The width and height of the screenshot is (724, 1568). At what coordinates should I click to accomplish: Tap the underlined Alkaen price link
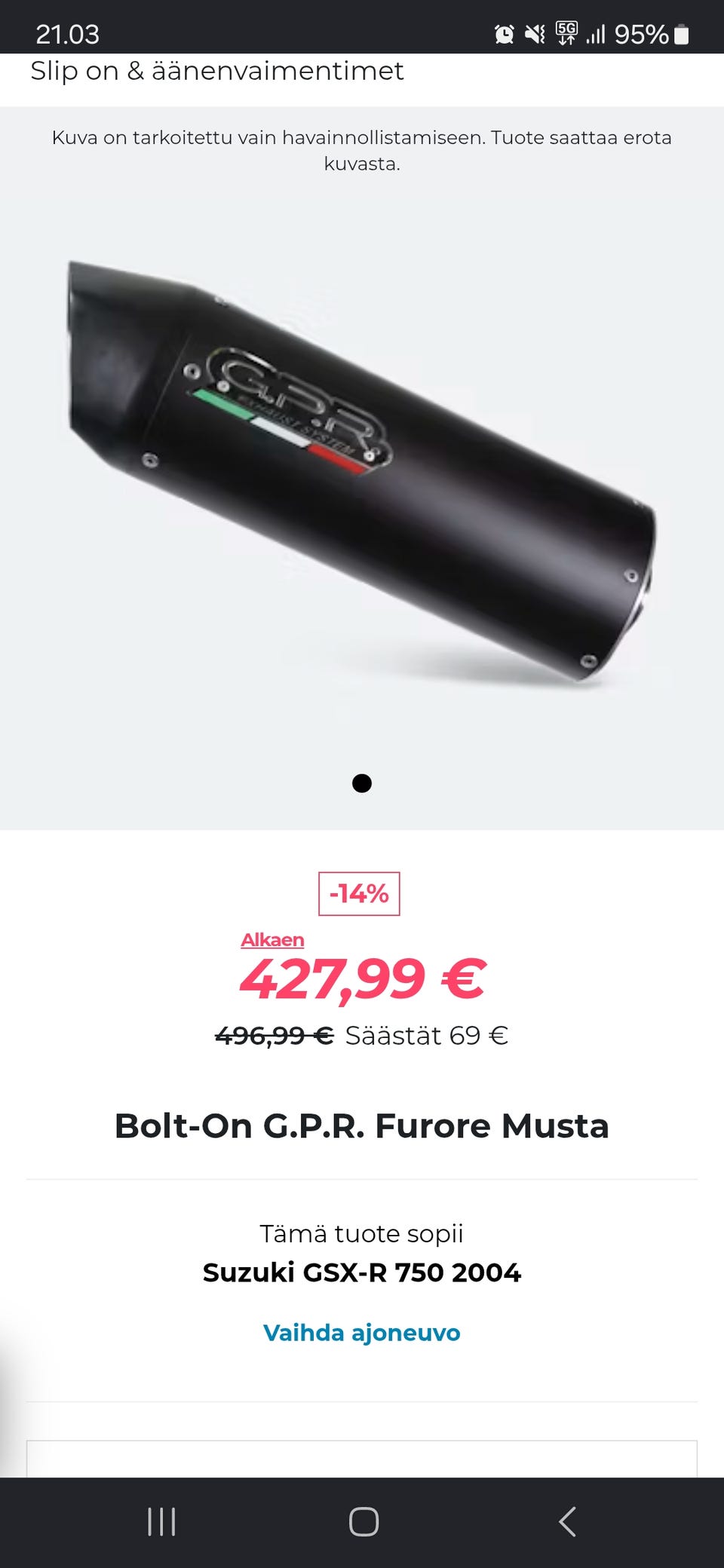pos(272,940)
